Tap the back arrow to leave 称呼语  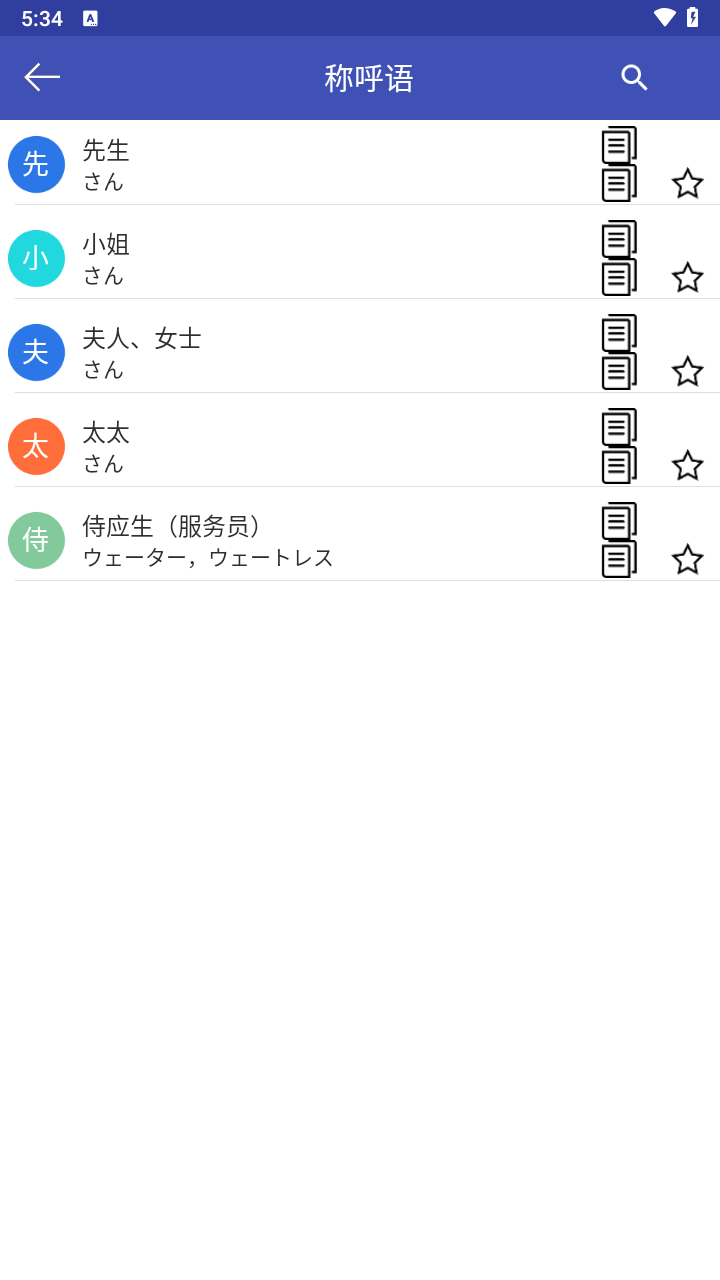(42, 76)
